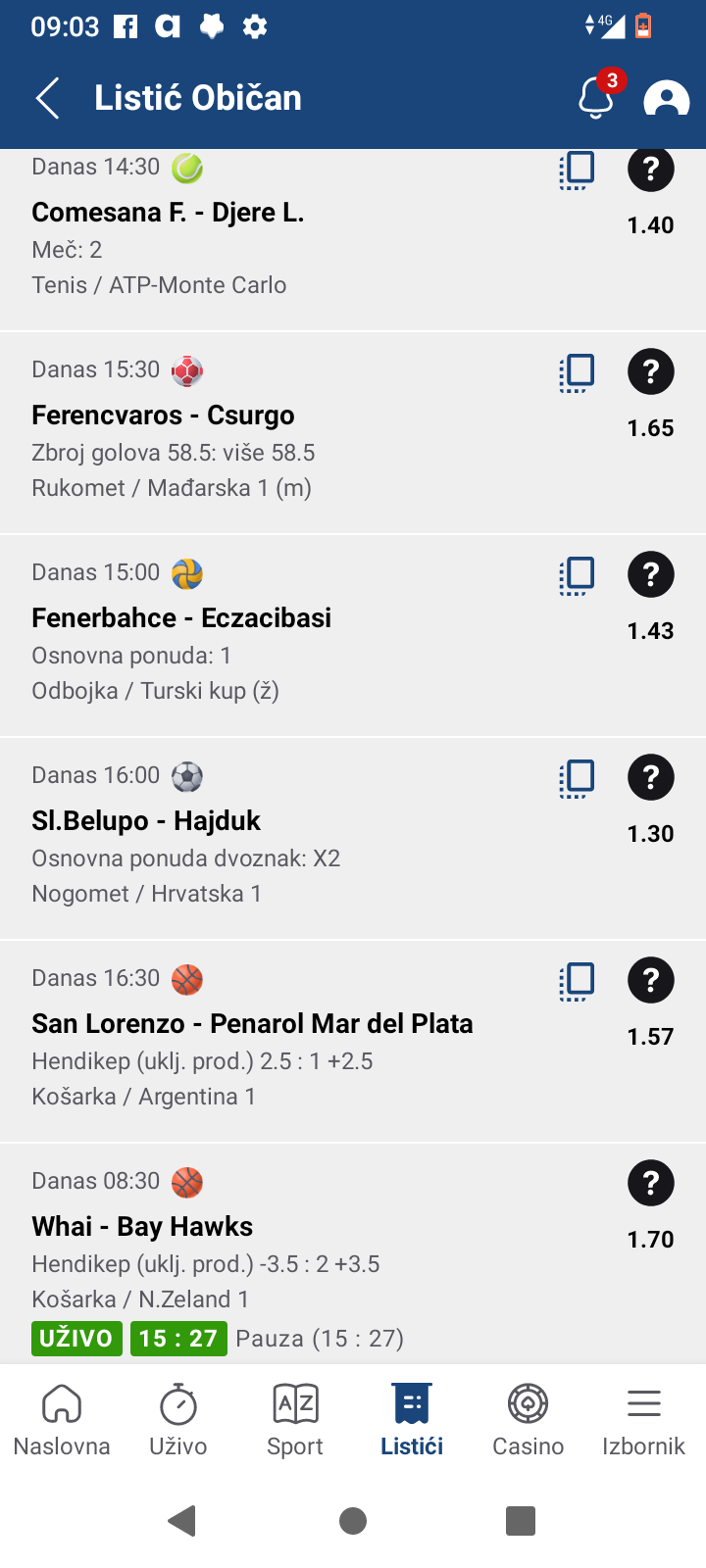Open the user profile icon
706x1568 pixels.
[x=666, y=98]
